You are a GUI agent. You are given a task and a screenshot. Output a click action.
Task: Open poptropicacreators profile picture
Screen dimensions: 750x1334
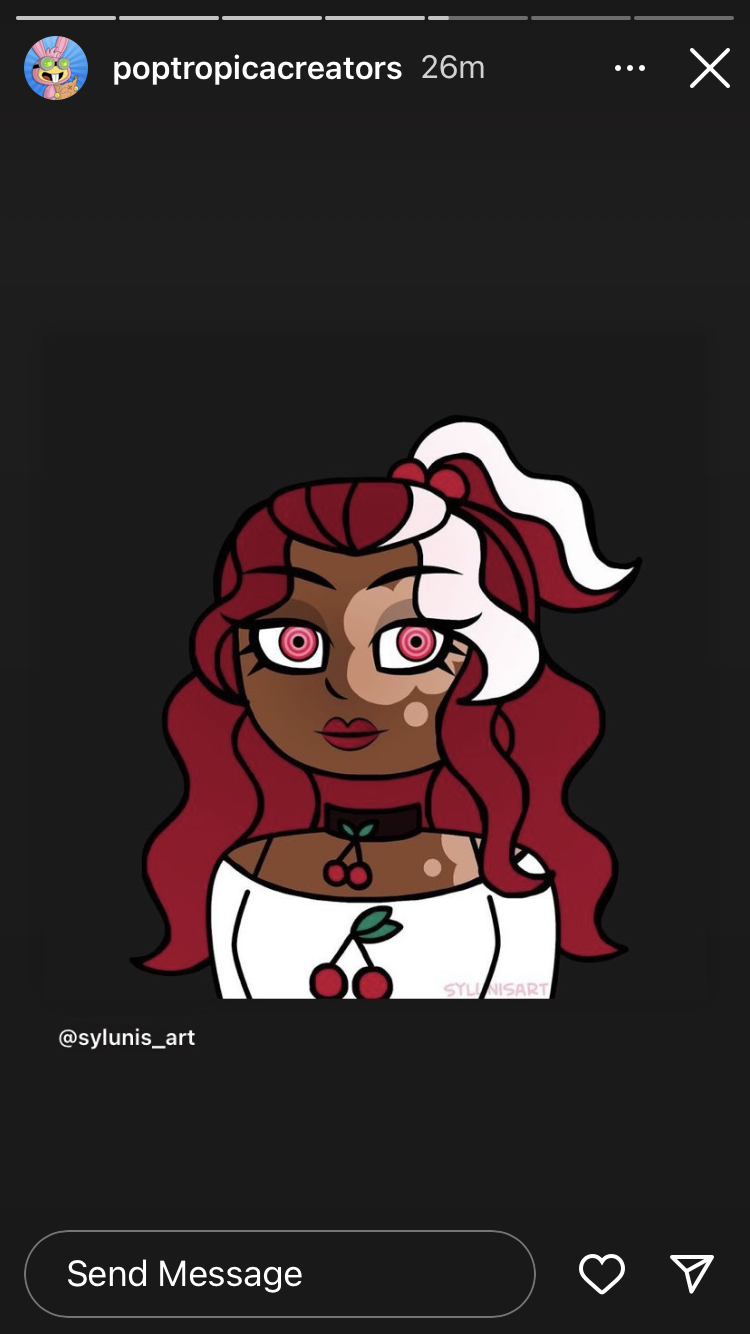[x=56, y=68]
